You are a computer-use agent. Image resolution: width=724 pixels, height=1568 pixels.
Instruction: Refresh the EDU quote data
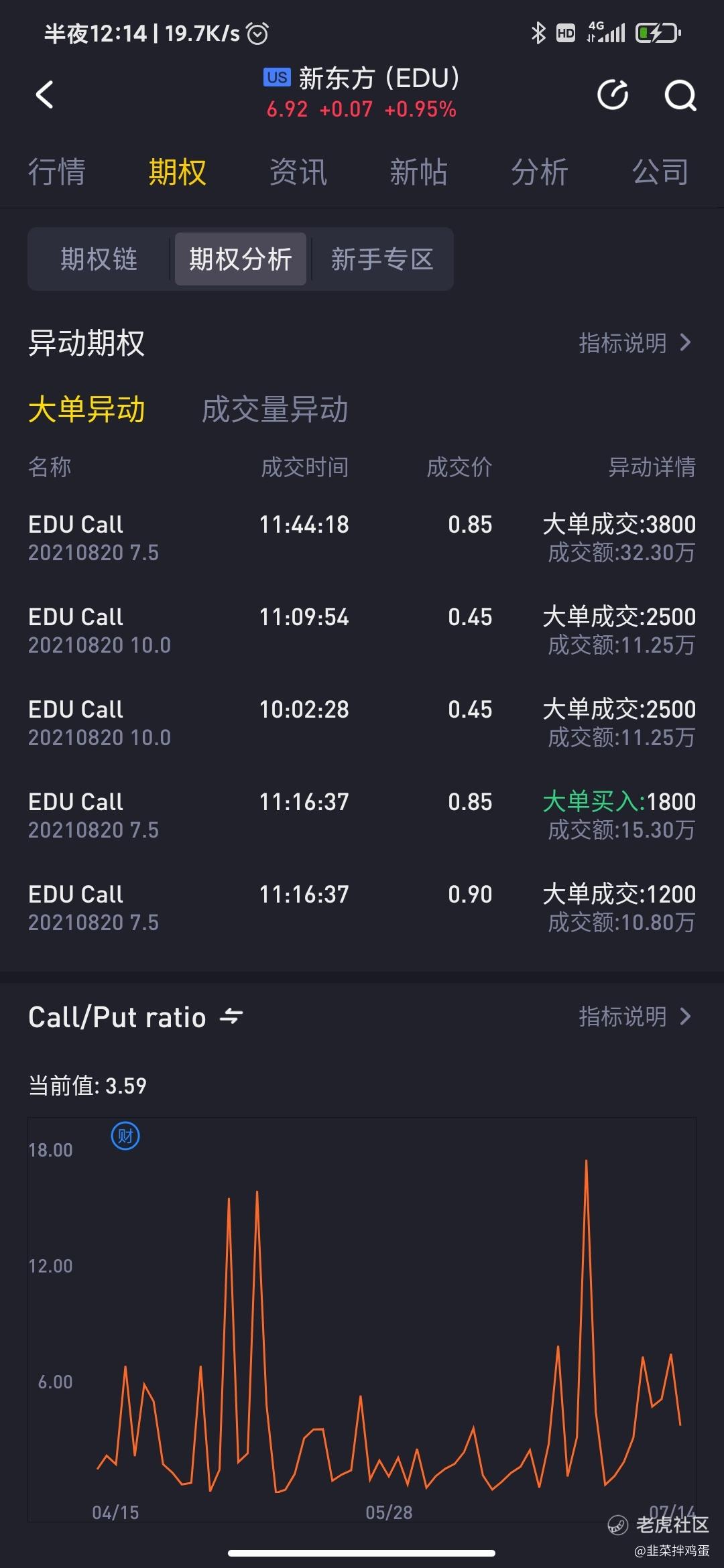coord(613,94)
